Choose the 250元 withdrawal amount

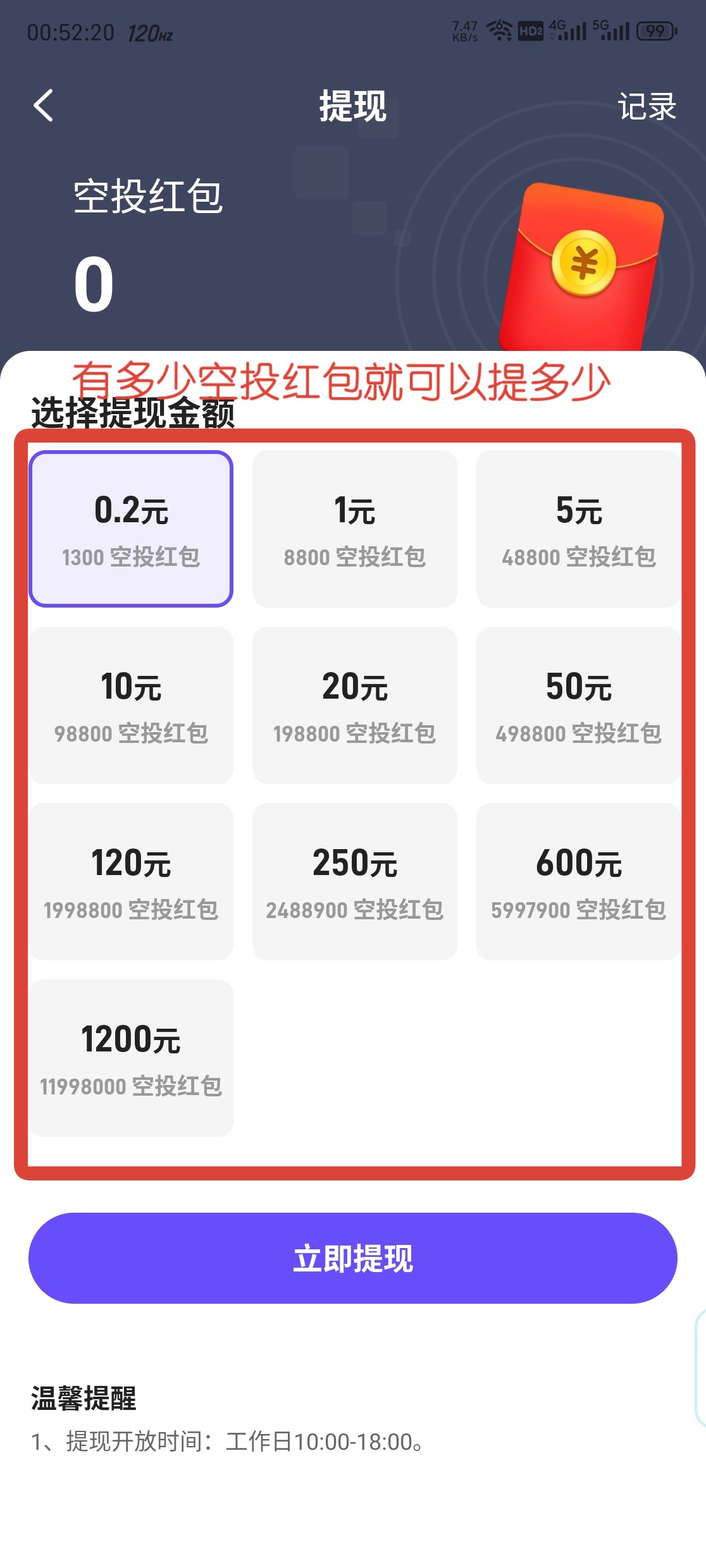354,882
